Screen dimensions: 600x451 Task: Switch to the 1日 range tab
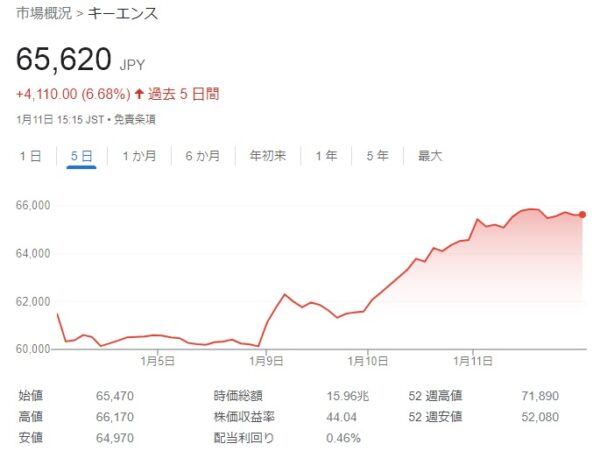click(x=30, y=156)
